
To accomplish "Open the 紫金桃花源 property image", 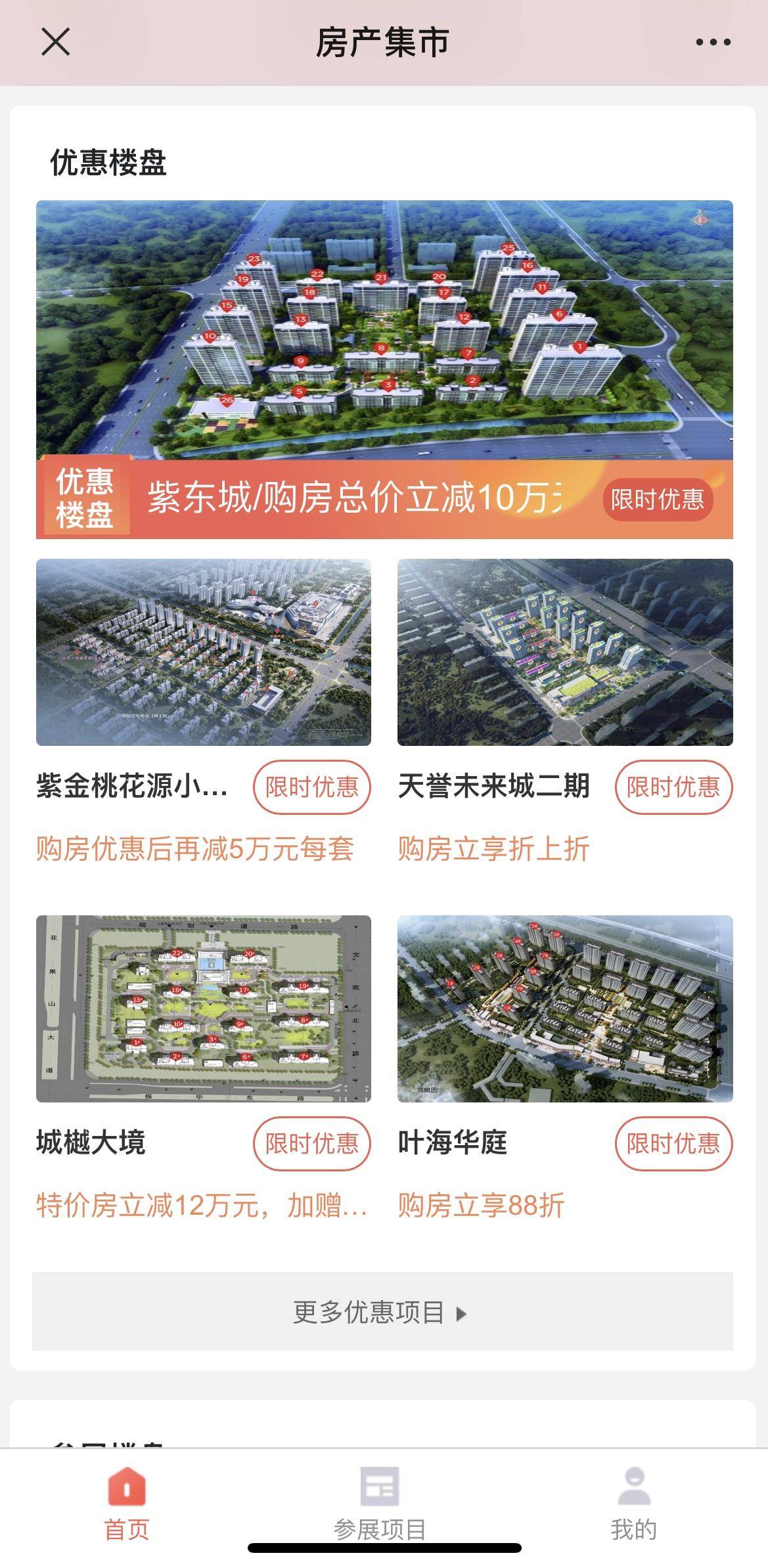I will pos(203,652).
